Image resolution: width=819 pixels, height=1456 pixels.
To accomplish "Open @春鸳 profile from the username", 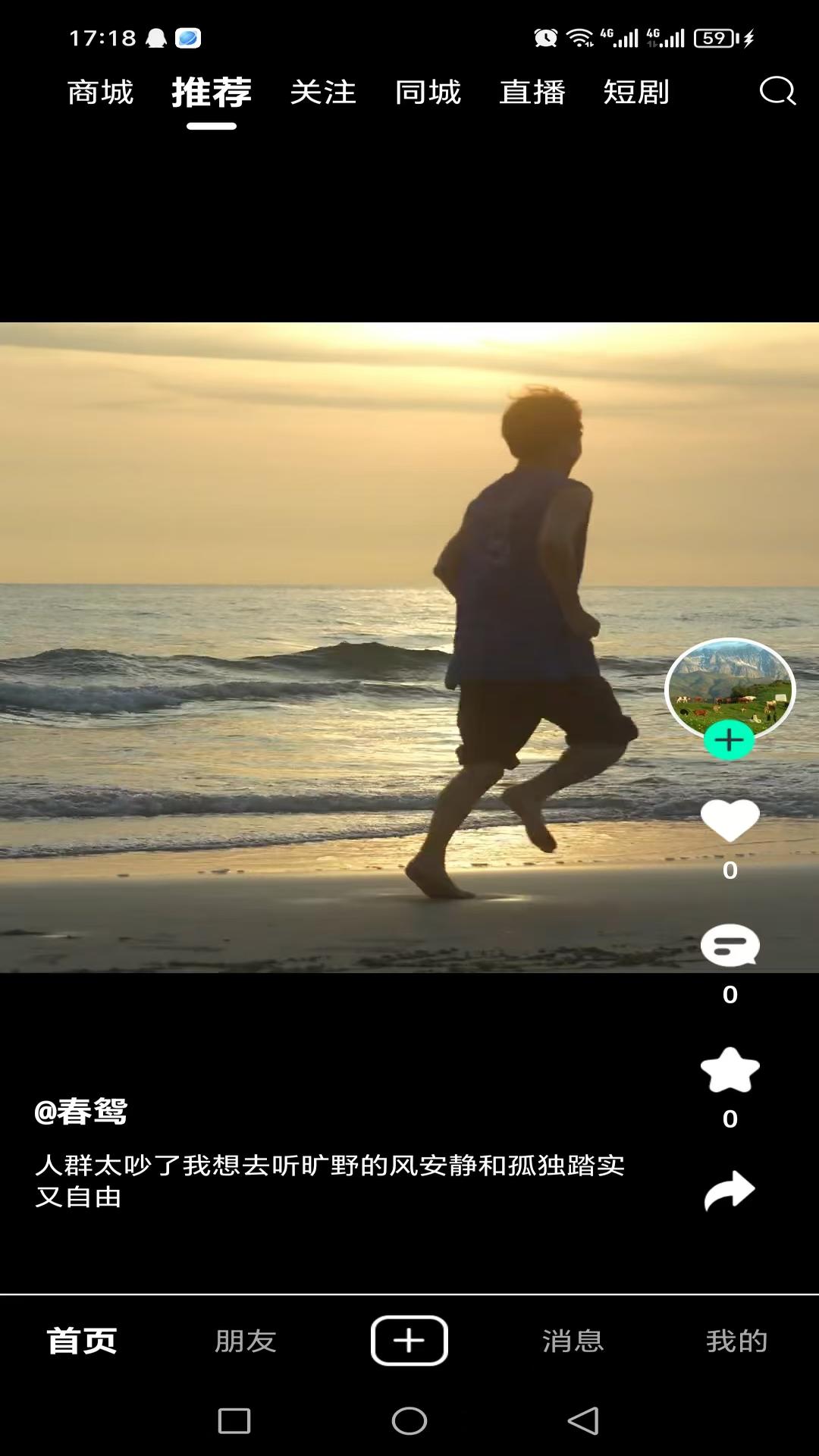I will coord(80,1112).
